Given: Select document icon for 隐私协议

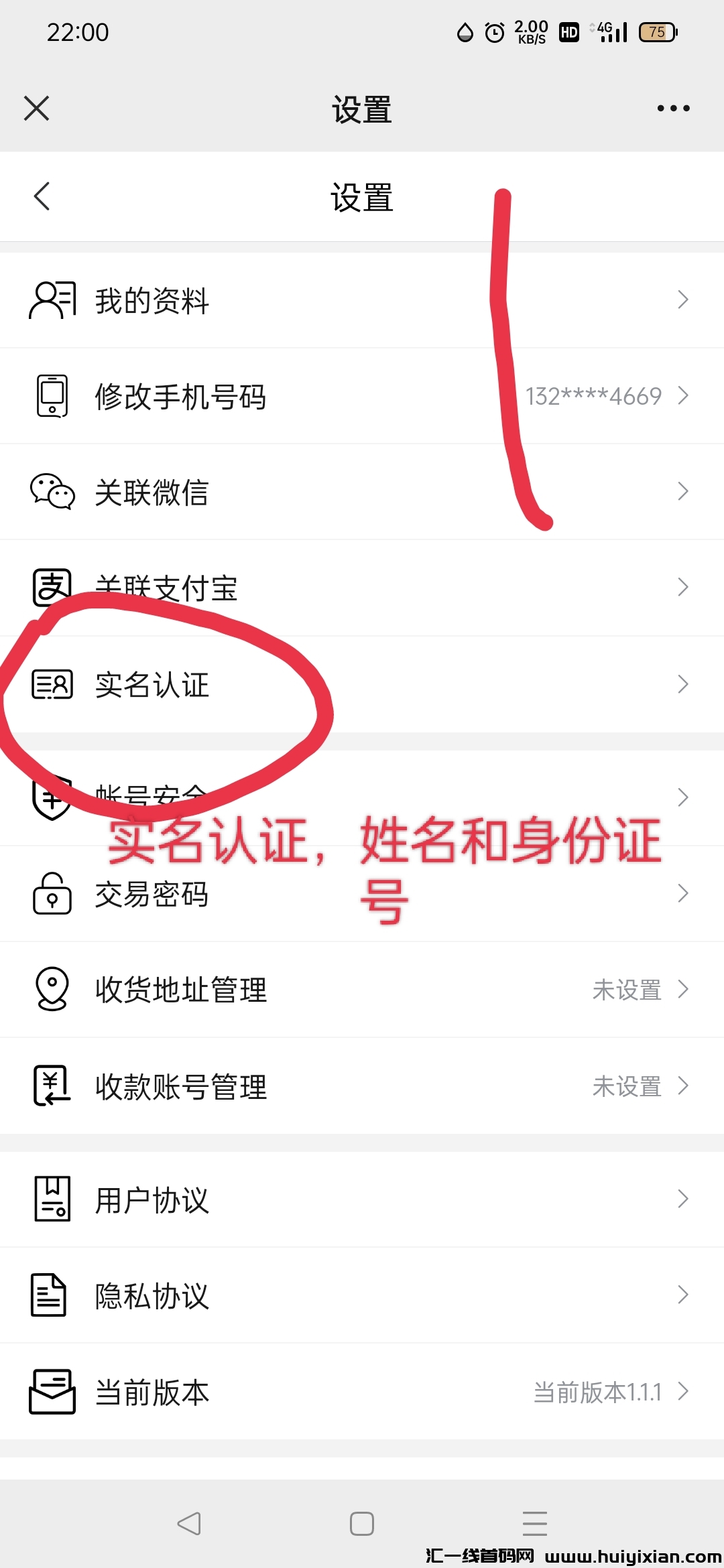Looking at the screenshot, I should coord(50,1293).
